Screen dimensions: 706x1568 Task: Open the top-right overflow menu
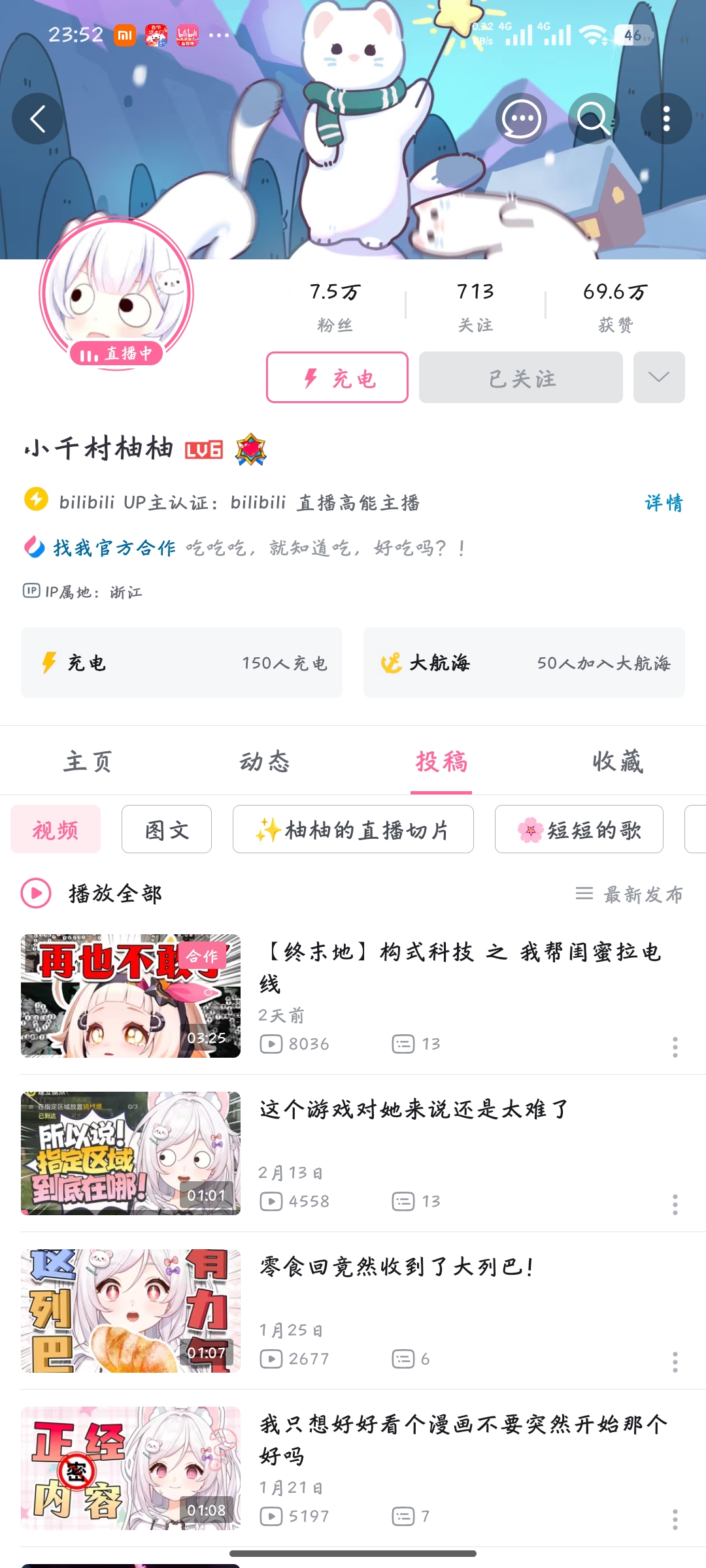(x=666, y=119)
